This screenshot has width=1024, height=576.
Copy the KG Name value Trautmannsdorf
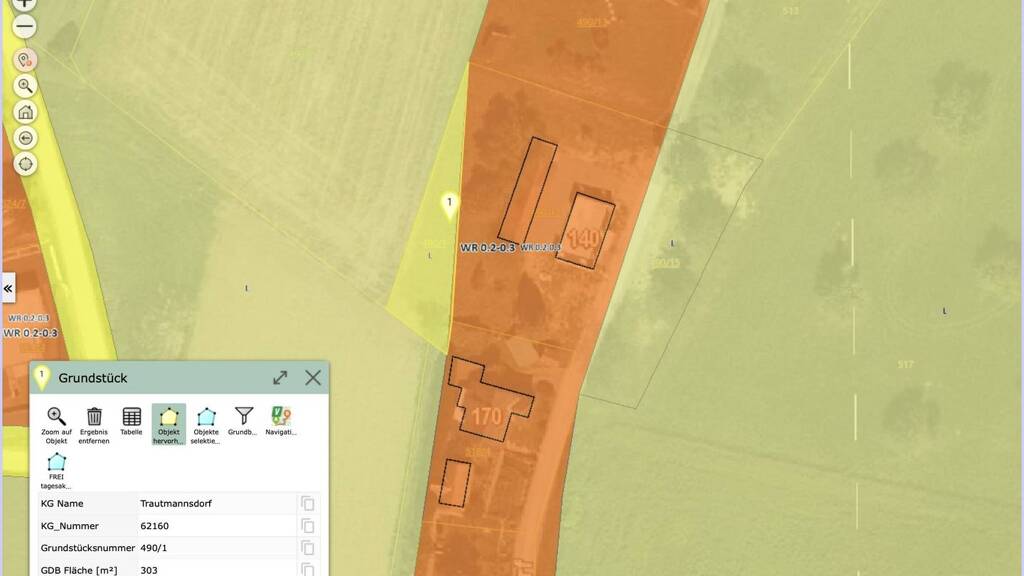[x=308, y=504]
